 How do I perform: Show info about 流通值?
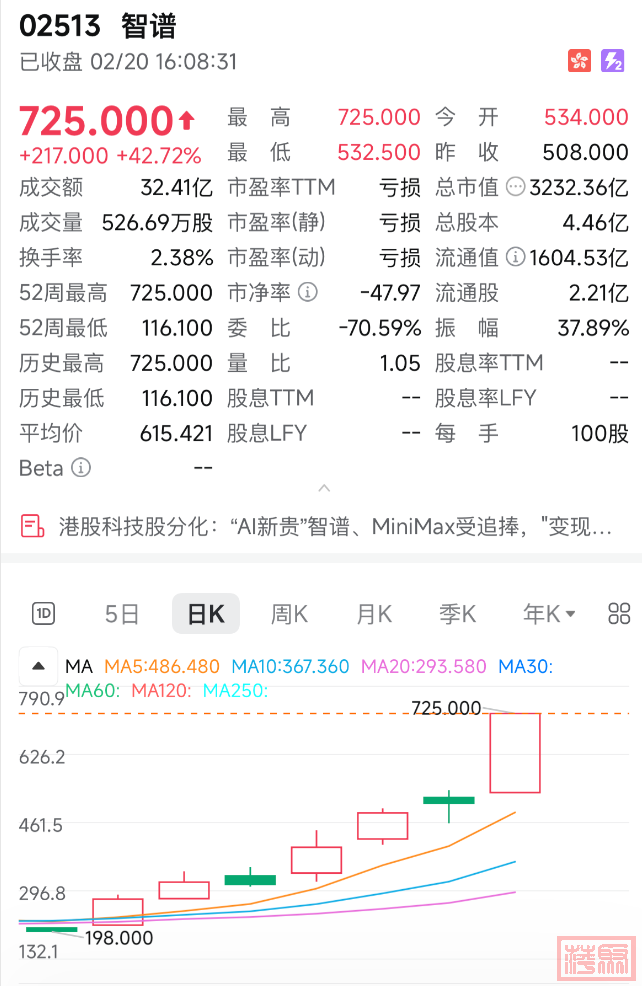515,258
